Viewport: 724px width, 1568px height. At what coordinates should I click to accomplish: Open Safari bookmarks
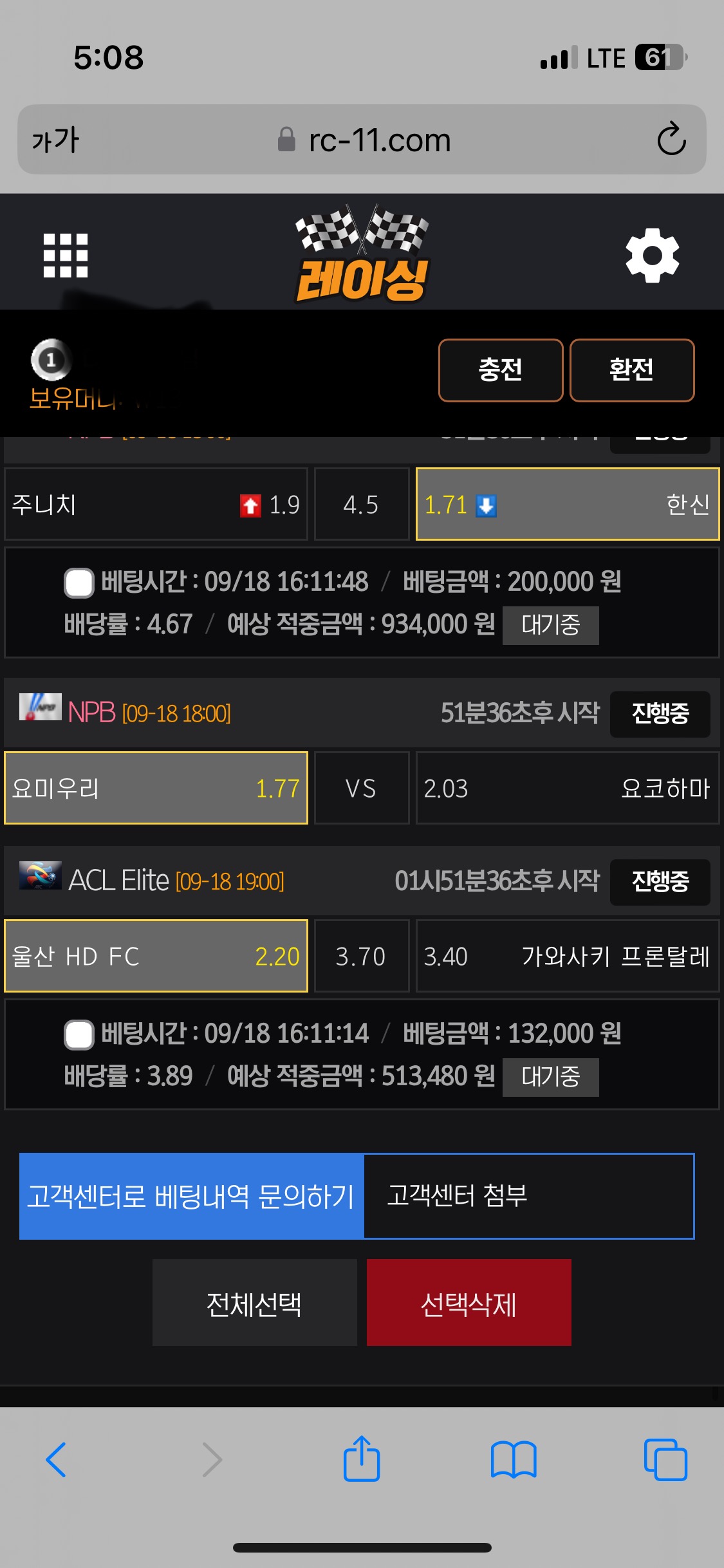pyautogui.click(x=513, y=1459)
